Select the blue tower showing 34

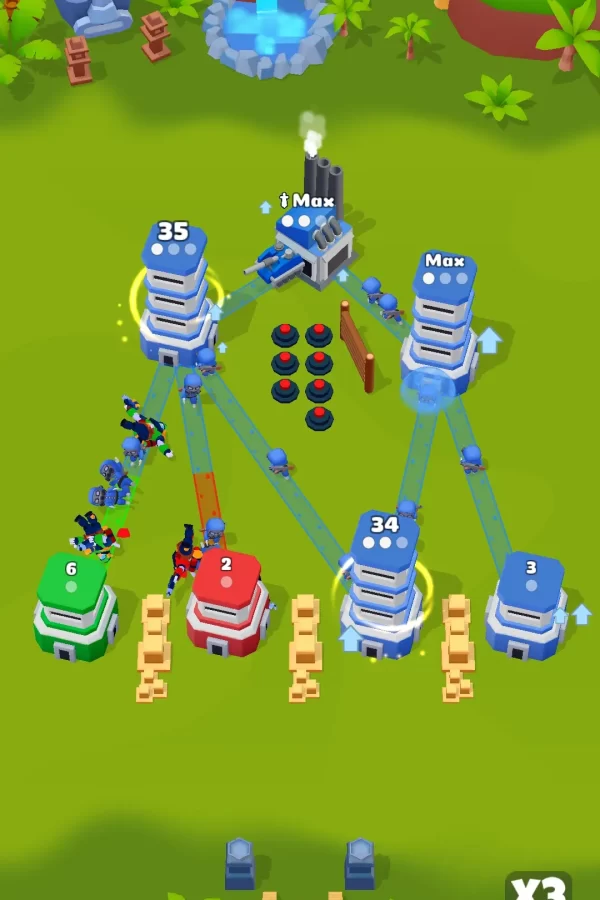(x=382, y=590)
